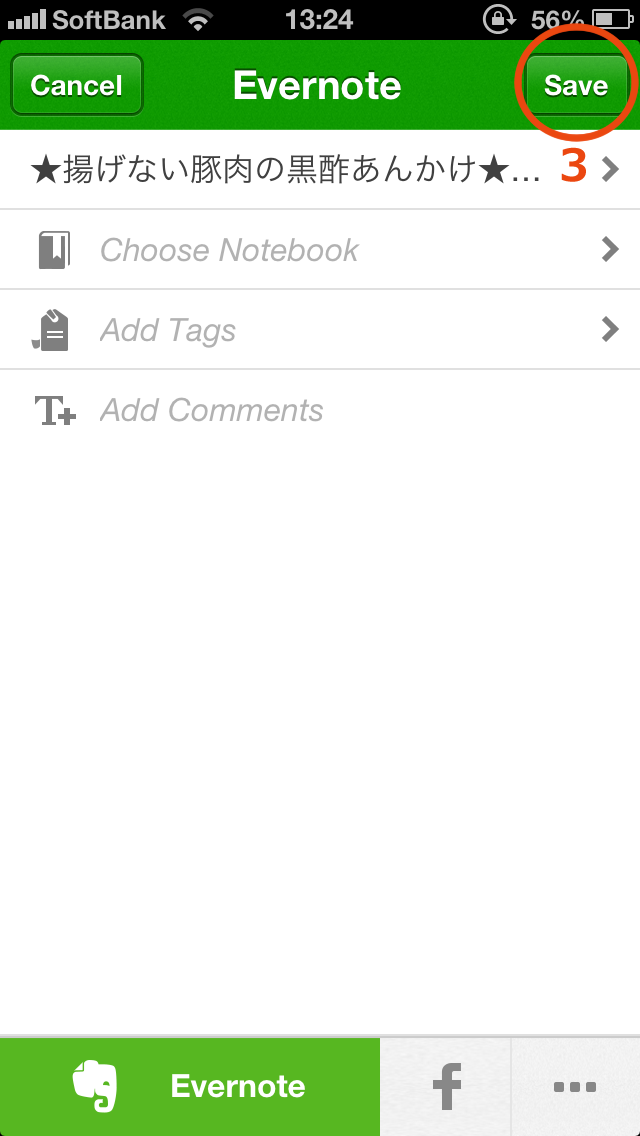Open the Choose Notebook row
640x1136 pixels.
point(320,249)
